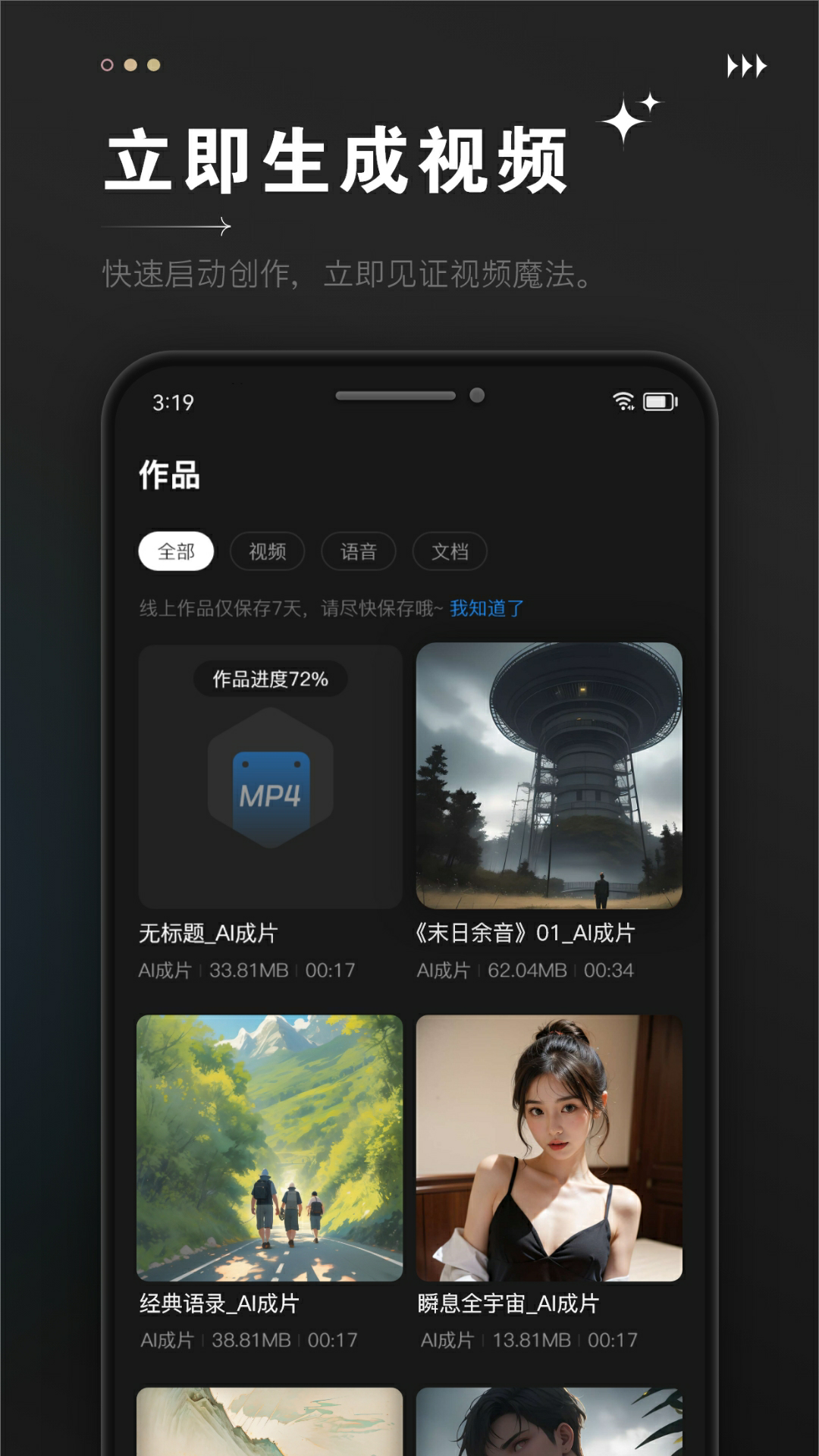
Task: Select the 视频 filter pill
Action: [268, 552]
